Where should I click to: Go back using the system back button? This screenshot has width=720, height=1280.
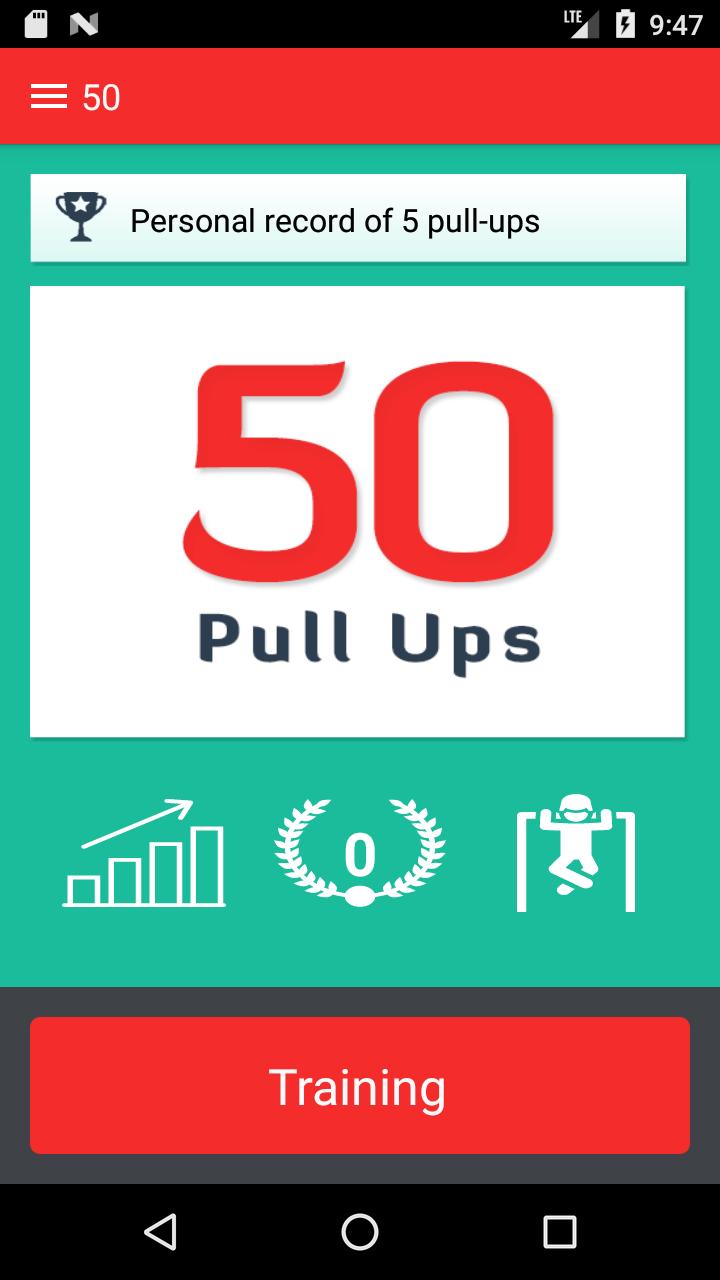tap(160, 1232)
